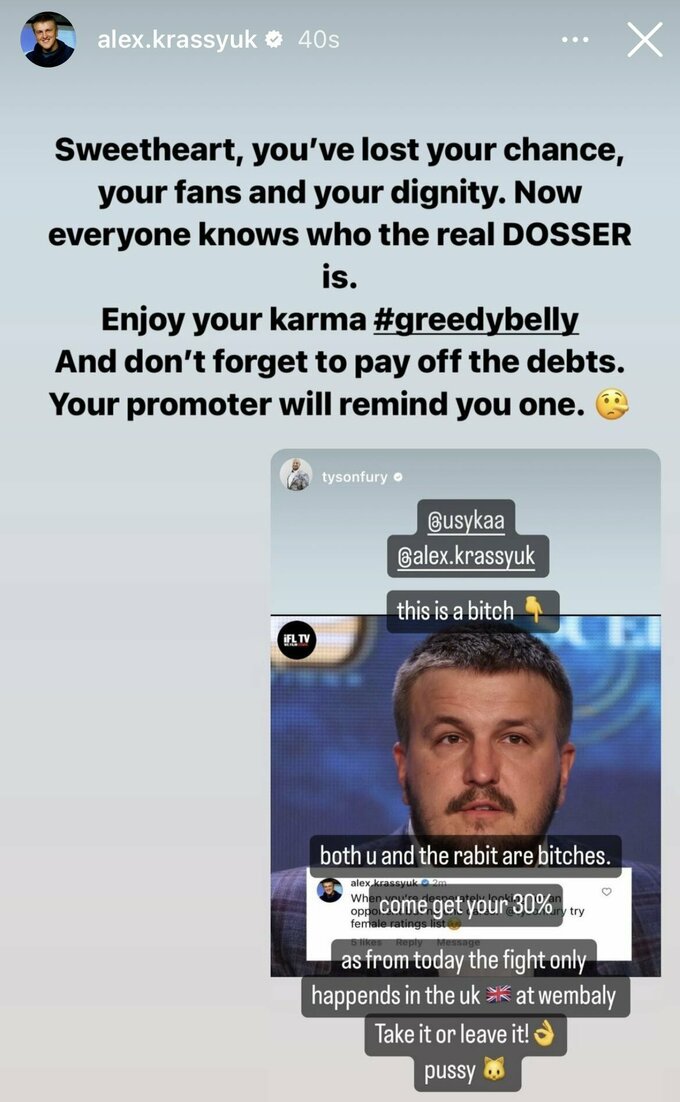Tap the alex.krassyuk username
The width and height of the screenshot is (680, 1102).
(177, 40)
